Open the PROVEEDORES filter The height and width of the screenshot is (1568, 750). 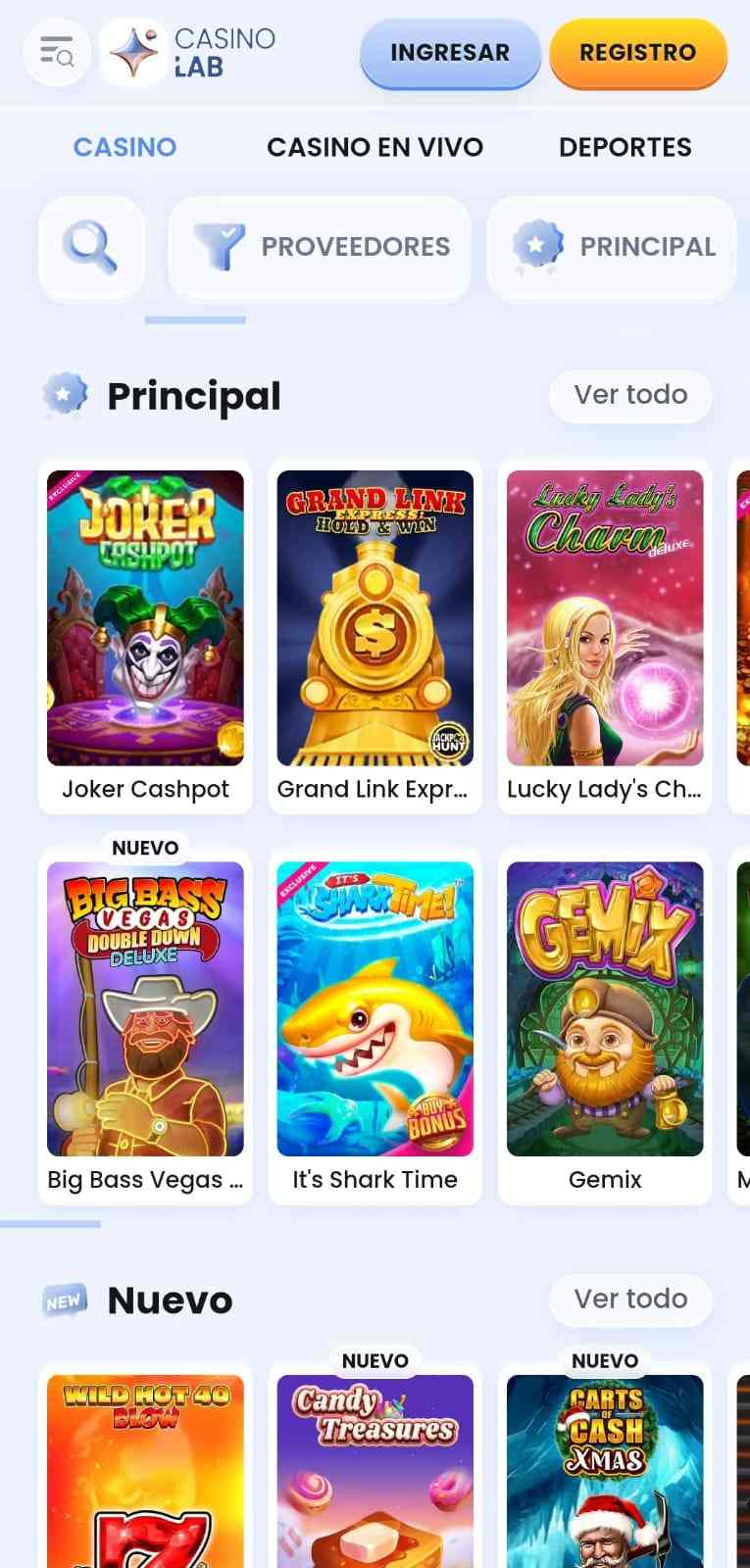point(320,247)
